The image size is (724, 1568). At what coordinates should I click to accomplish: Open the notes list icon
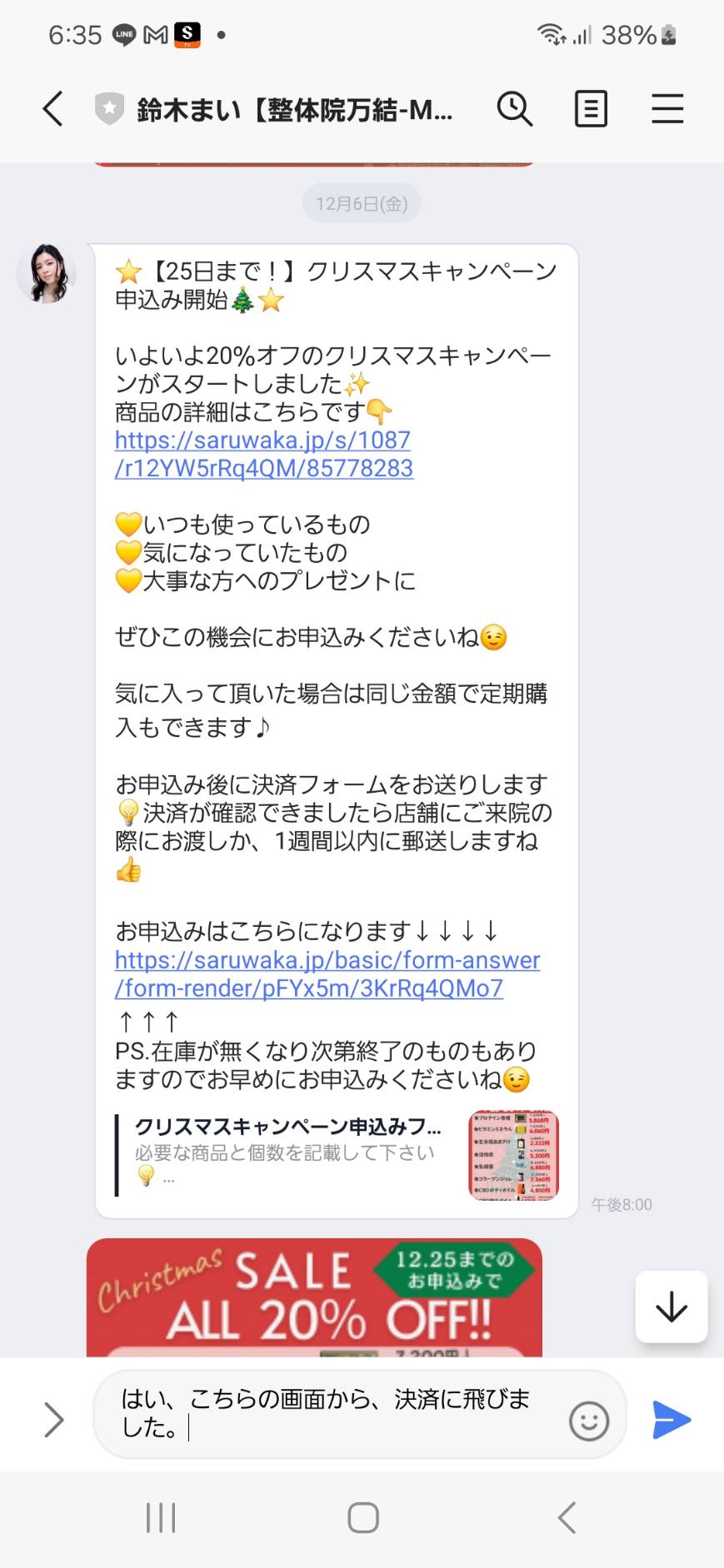pyautogui.click(x=591, y=109)
